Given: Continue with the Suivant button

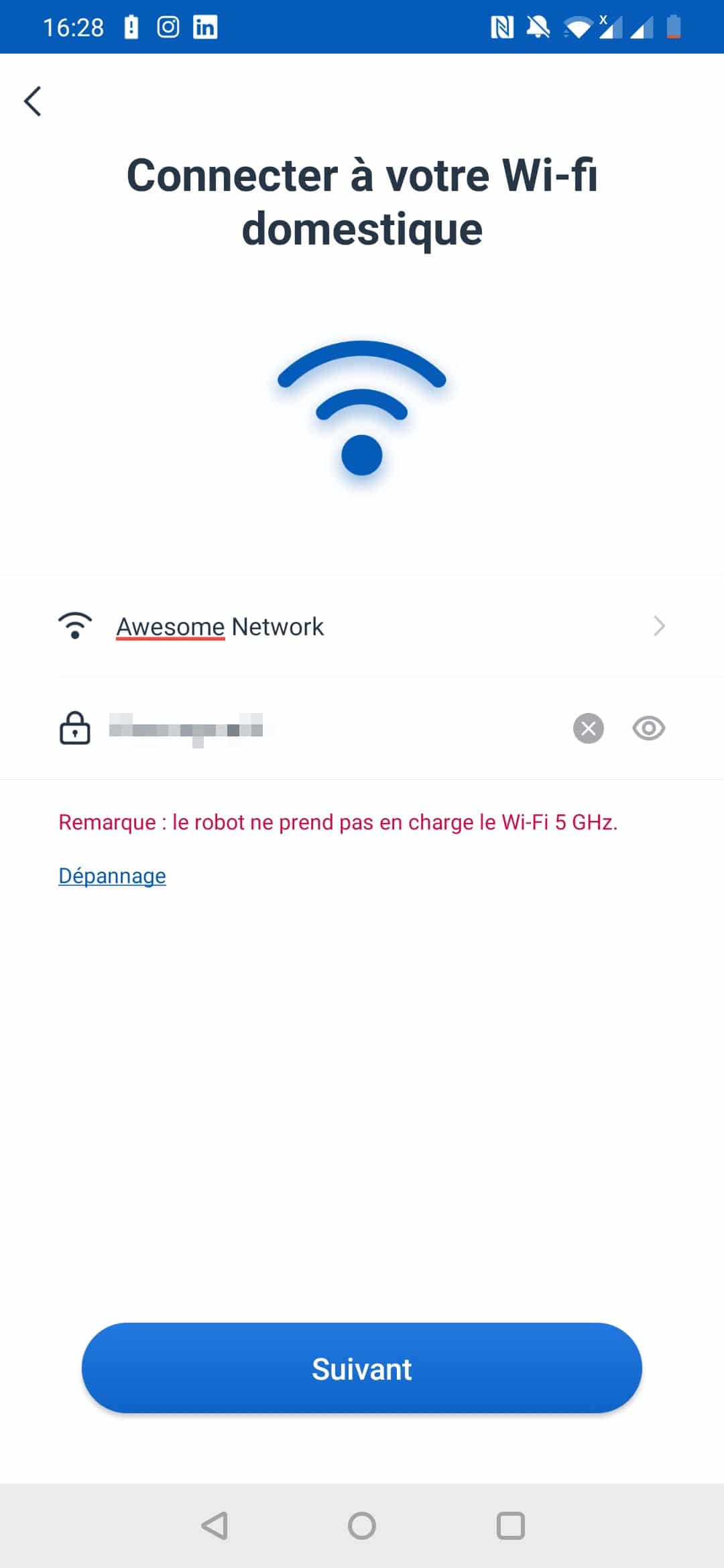Looking at the screenshot, I should 362,1368.
